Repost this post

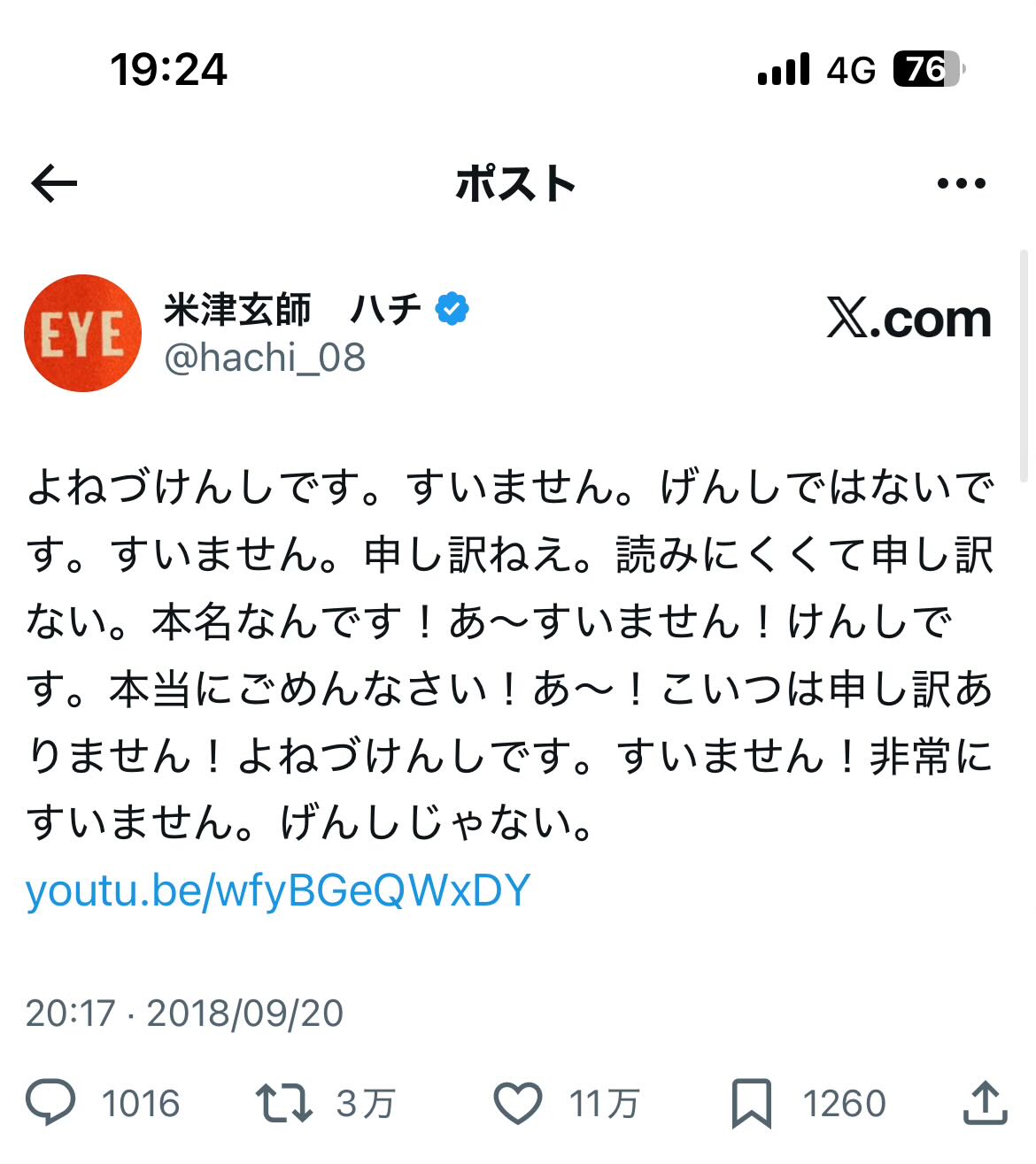283,1103
